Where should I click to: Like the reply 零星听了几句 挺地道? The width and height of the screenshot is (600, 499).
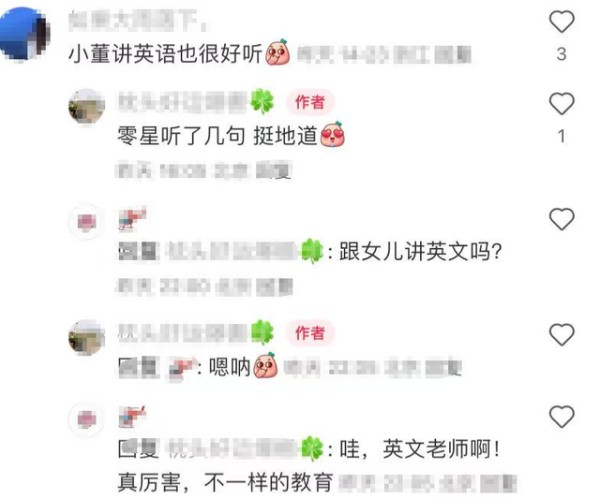click(563, 103)
